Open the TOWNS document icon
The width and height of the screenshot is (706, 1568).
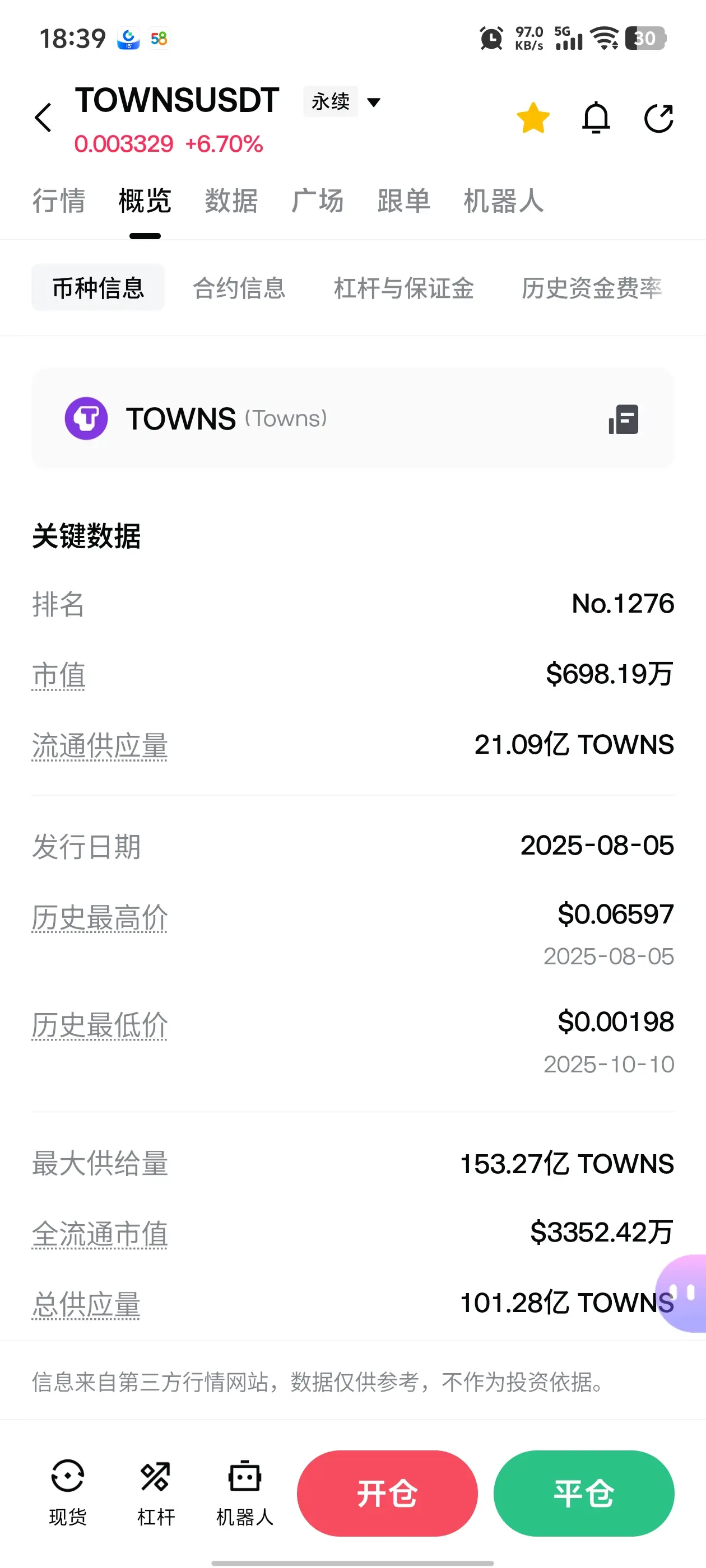(623, 419)
